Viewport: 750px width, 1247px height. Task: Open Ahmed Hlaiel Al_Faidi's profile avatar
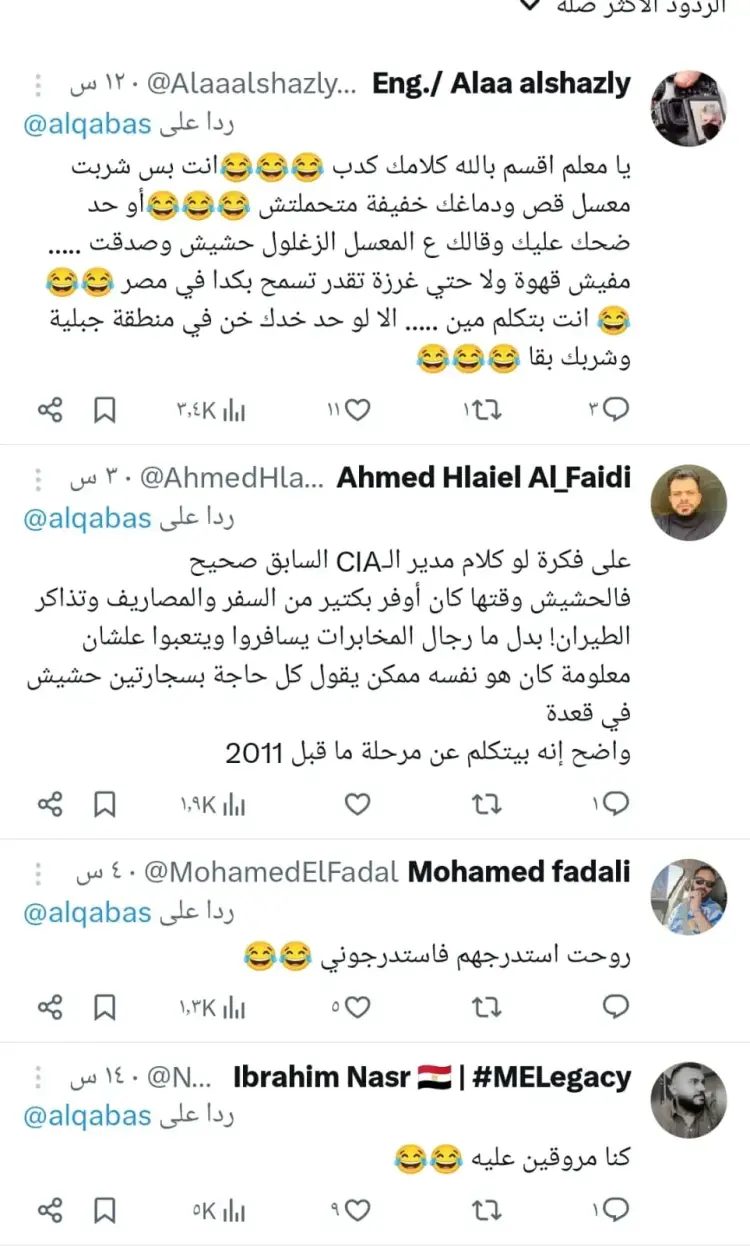(689, 502)
